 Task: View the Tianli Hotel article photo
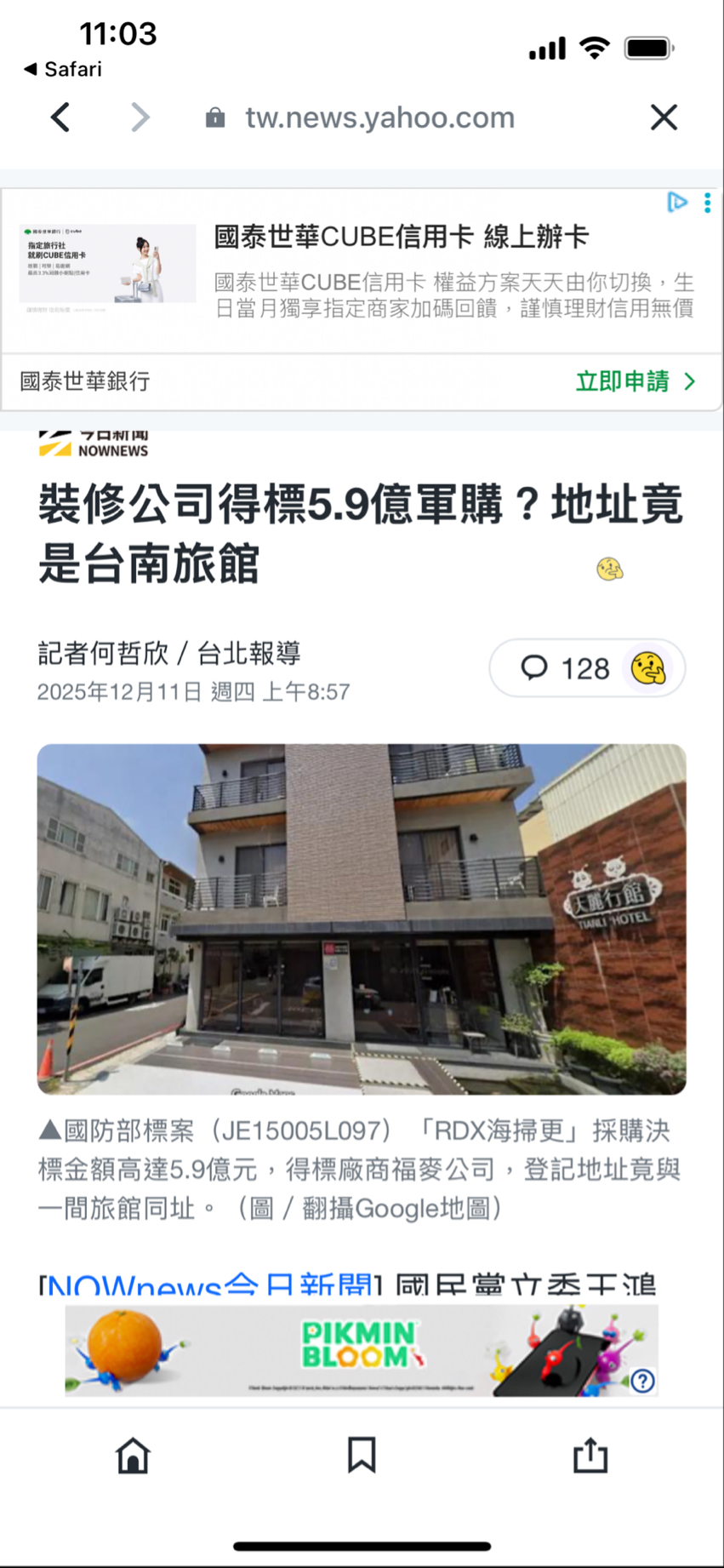coord(362,919)
